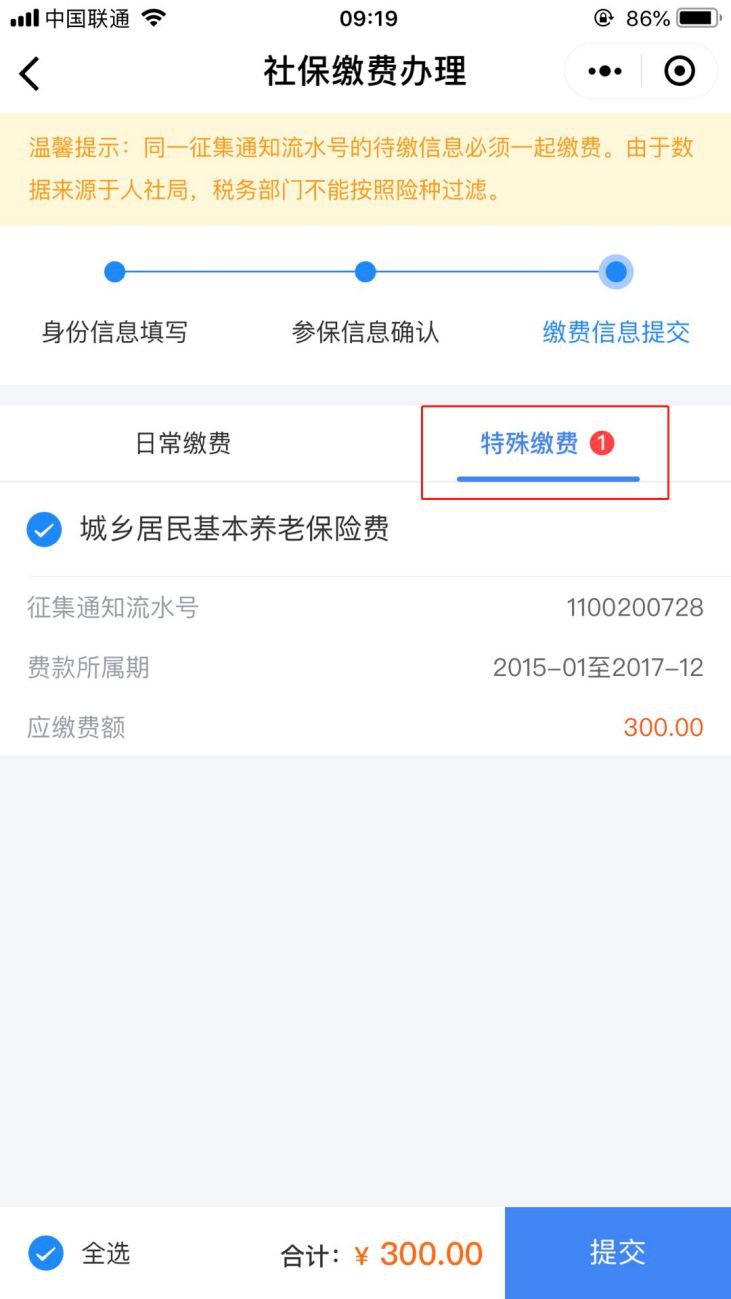Screen dimensions: 731x1299
Task: Uncheck 城乡居民基本养老保险费 checkbox
Action: (x=44, y=530)
